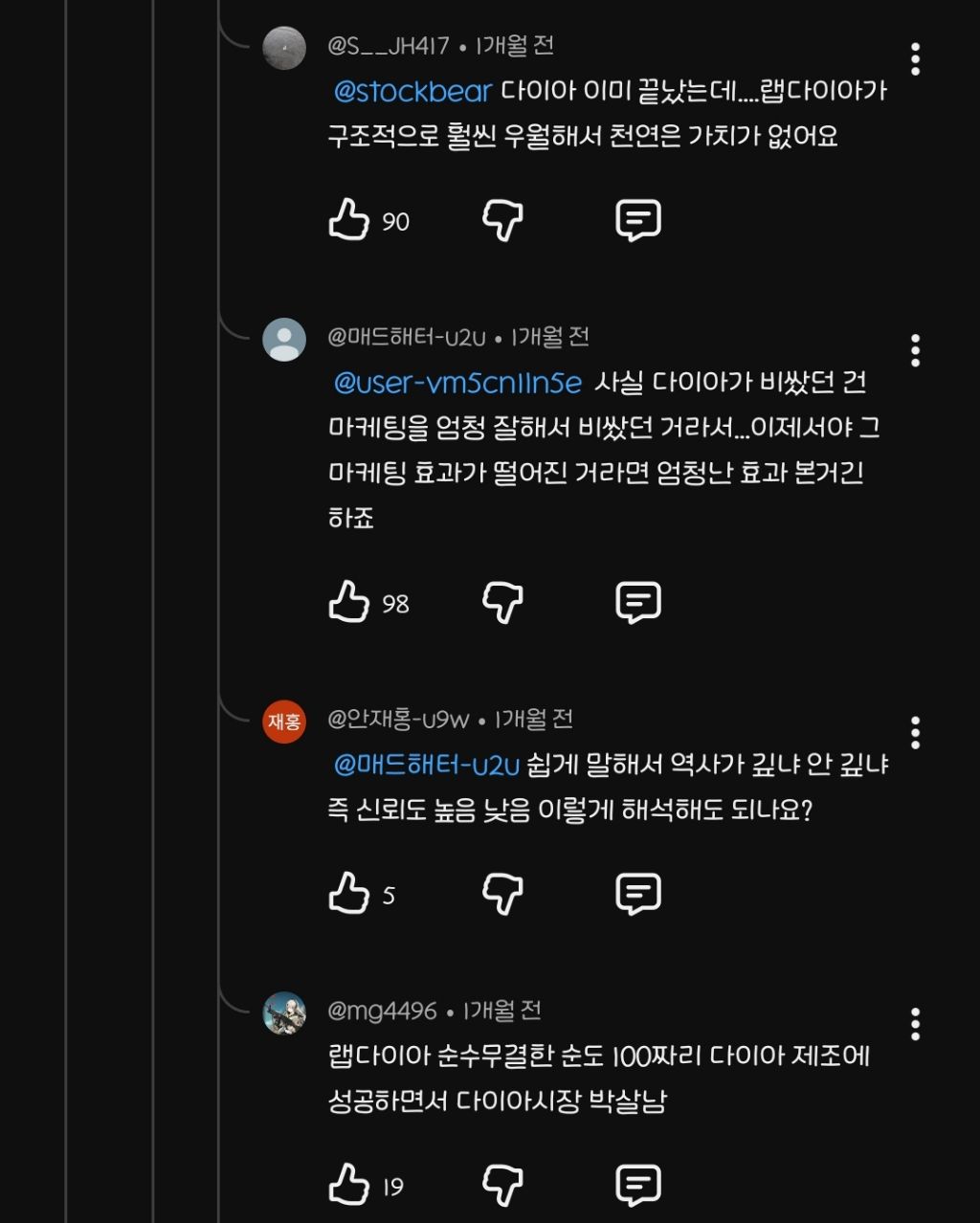Open overflow menu on @안재홍-u9w's comment
The image size is (980, 1223).
click(916, 733)
